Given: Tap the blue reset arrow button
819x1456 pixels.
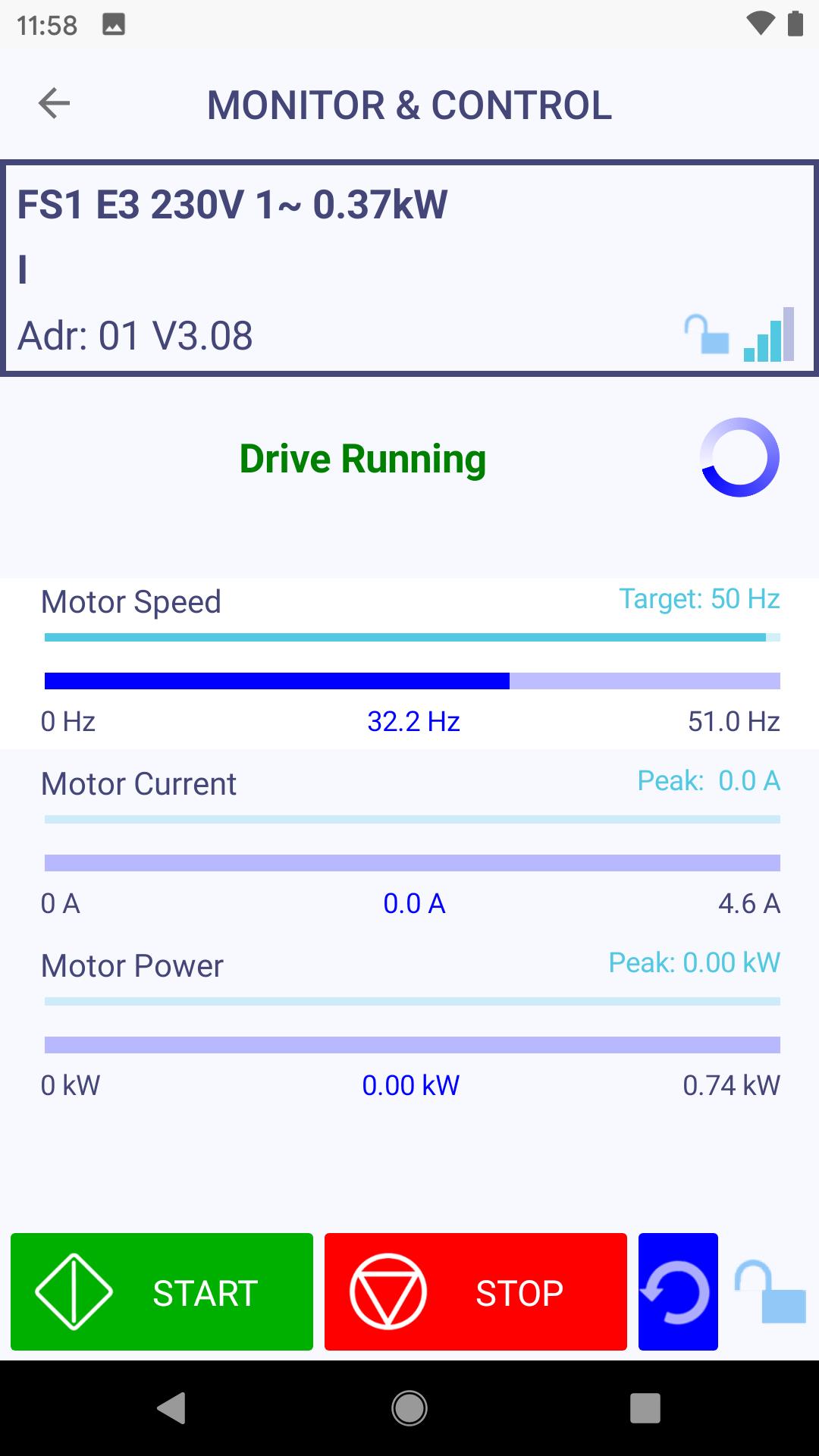Looking at the screenshot, I should point(677,1292).
